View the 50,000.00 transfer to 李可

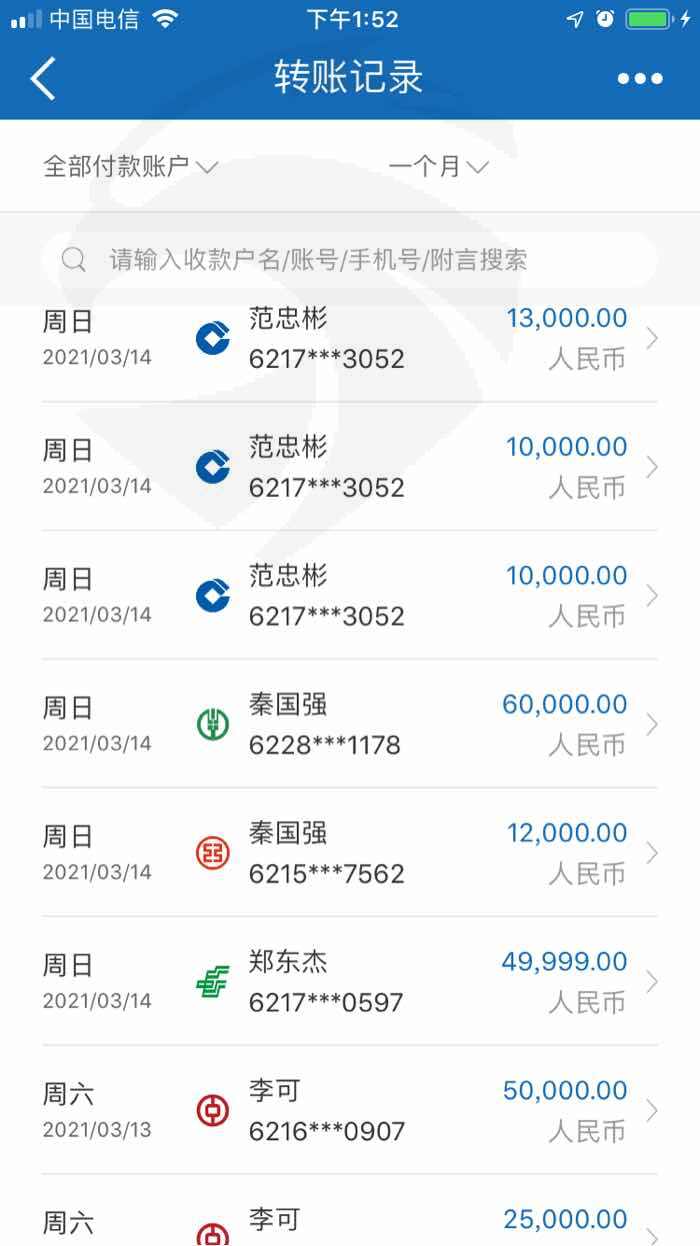tap(350, 1110)
